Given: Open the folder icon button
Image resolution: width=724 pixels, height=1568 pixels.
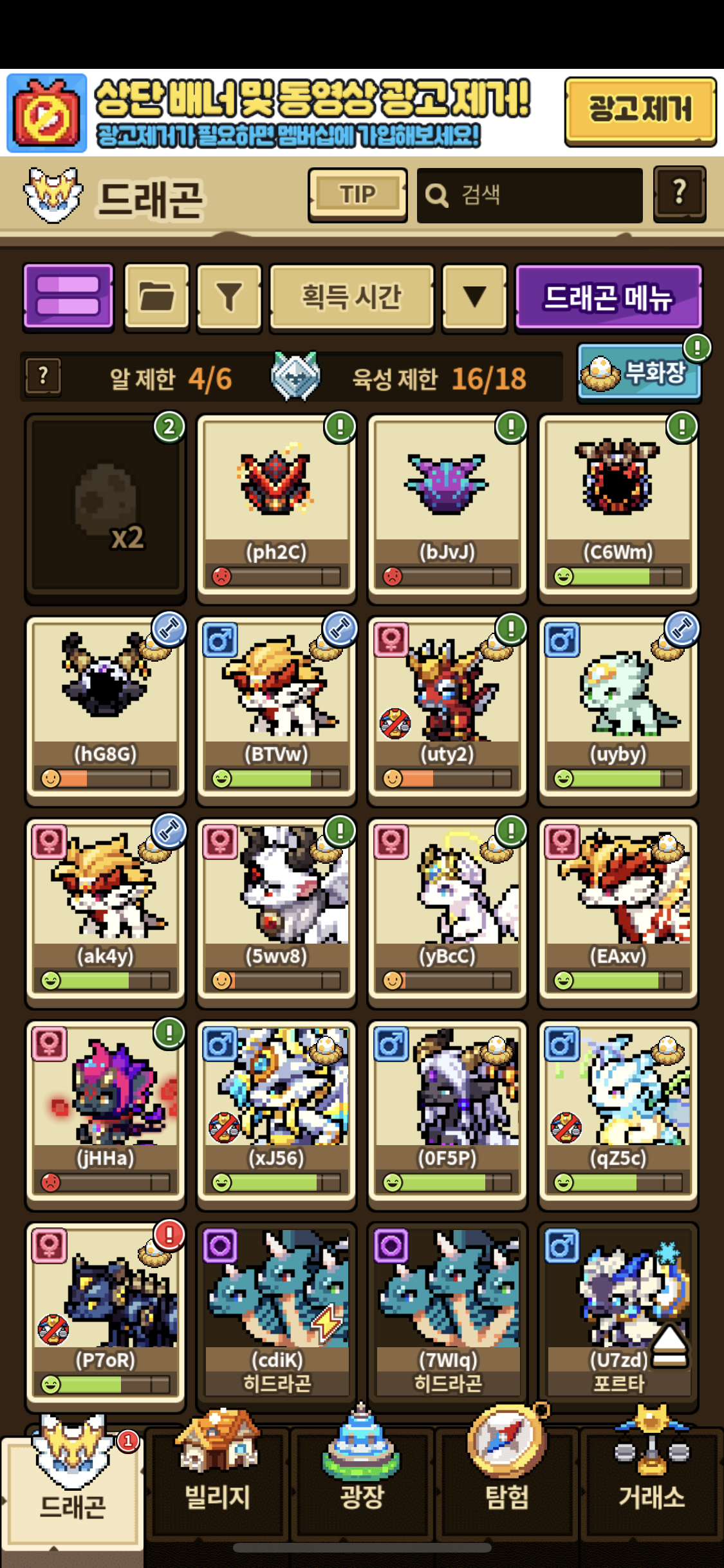Looking at the screenshot, I should pyautogui.click(x=156, y=297).
